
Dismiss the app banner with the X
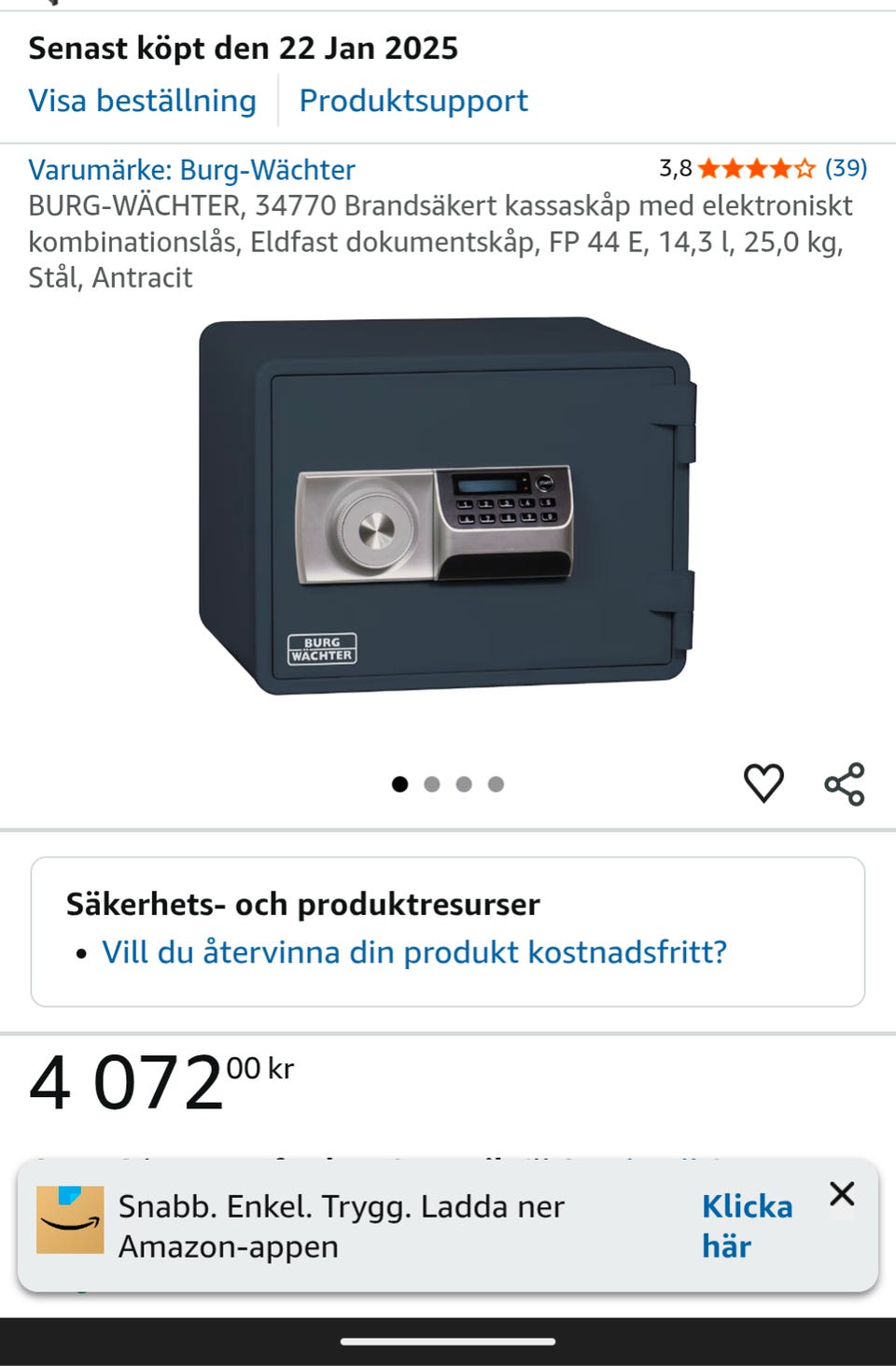(843, 1193)
